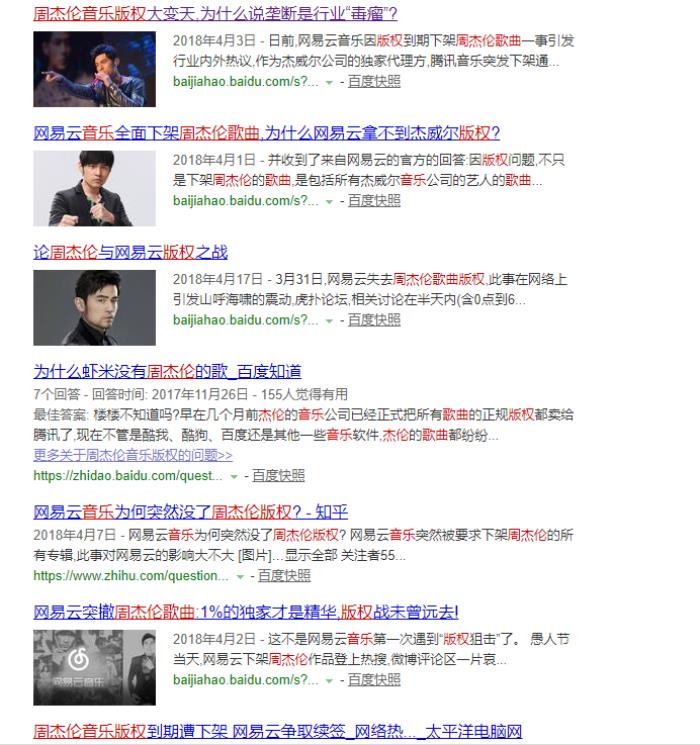The height and width of the screenshot is (745, 700).
Task: Open 百度快照 for the 2018年4月1日 result
Action: [374, 200]
